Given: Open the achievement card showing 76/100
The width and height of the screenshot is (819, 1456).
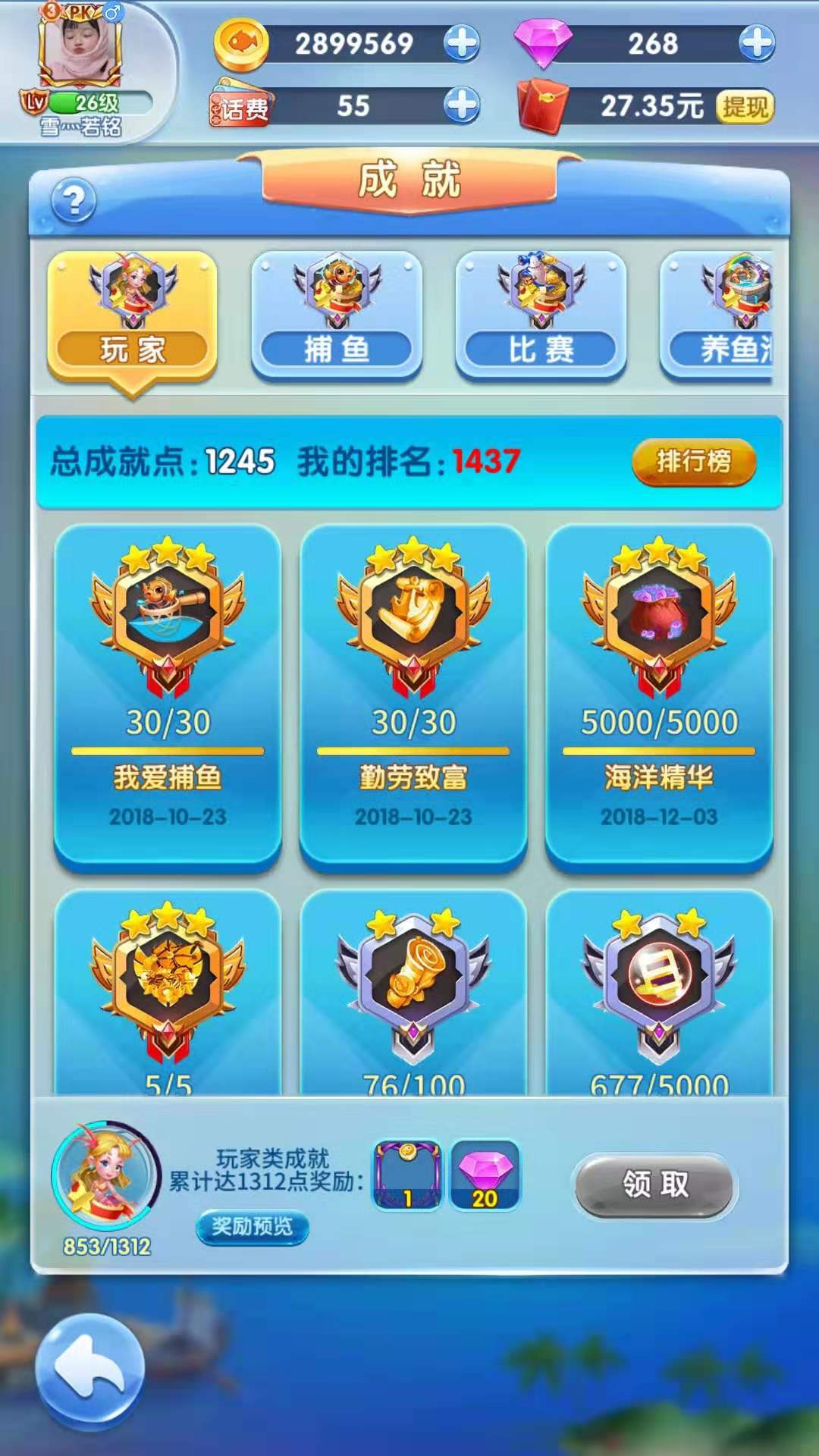Looking at the screenshot, I should tap(413, 993).
